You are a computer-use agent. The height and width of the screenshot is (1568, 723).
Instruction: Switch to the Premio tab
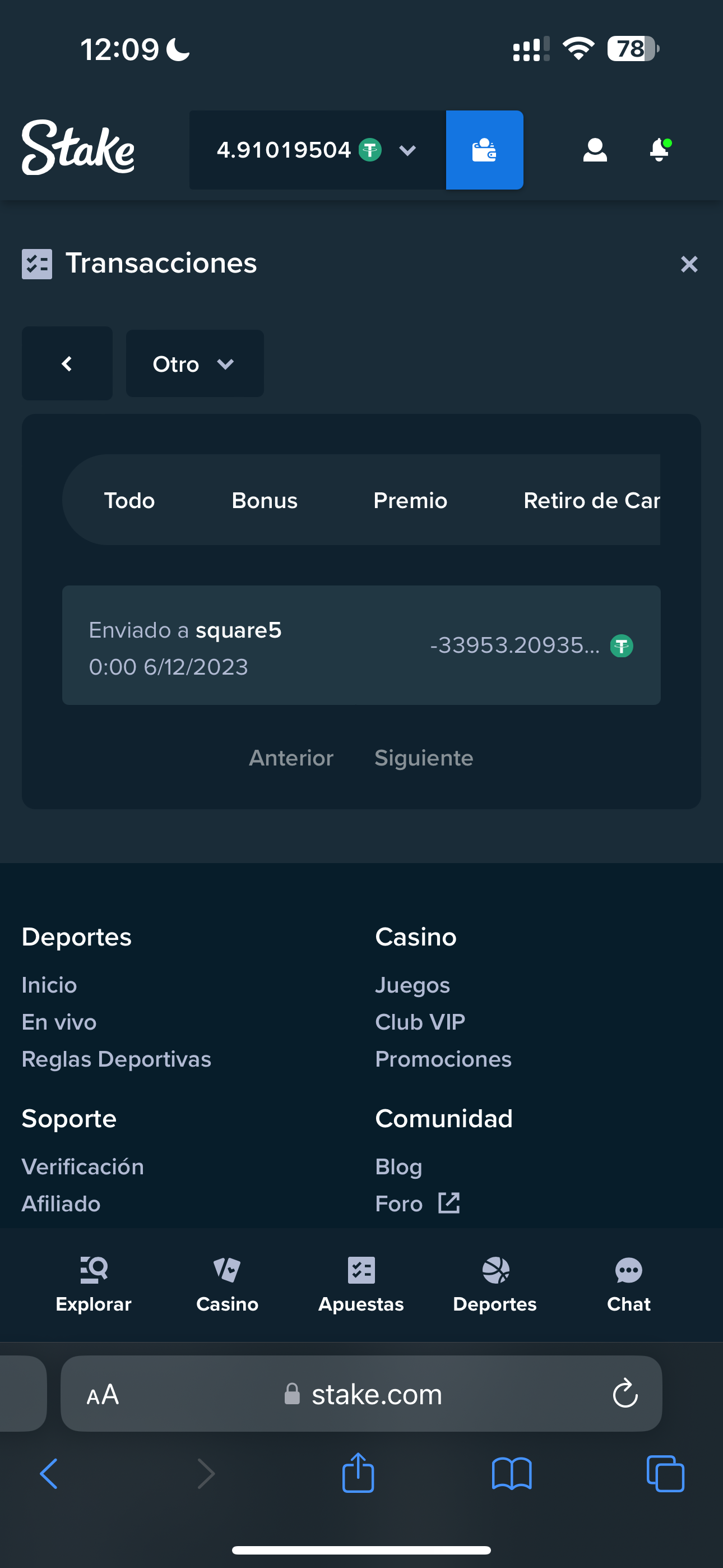tap(410, 500)
